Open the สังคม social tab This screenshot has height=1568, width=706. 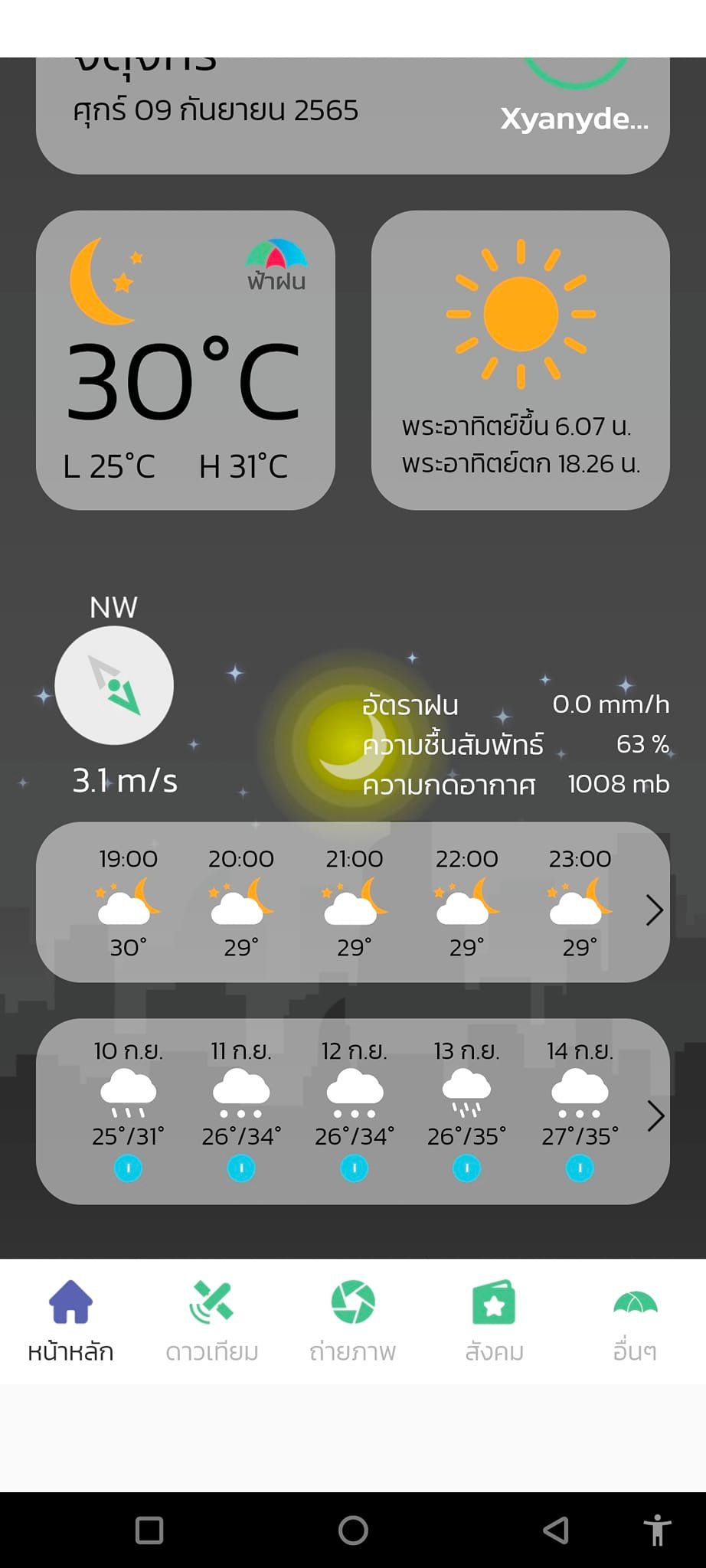494,1320
